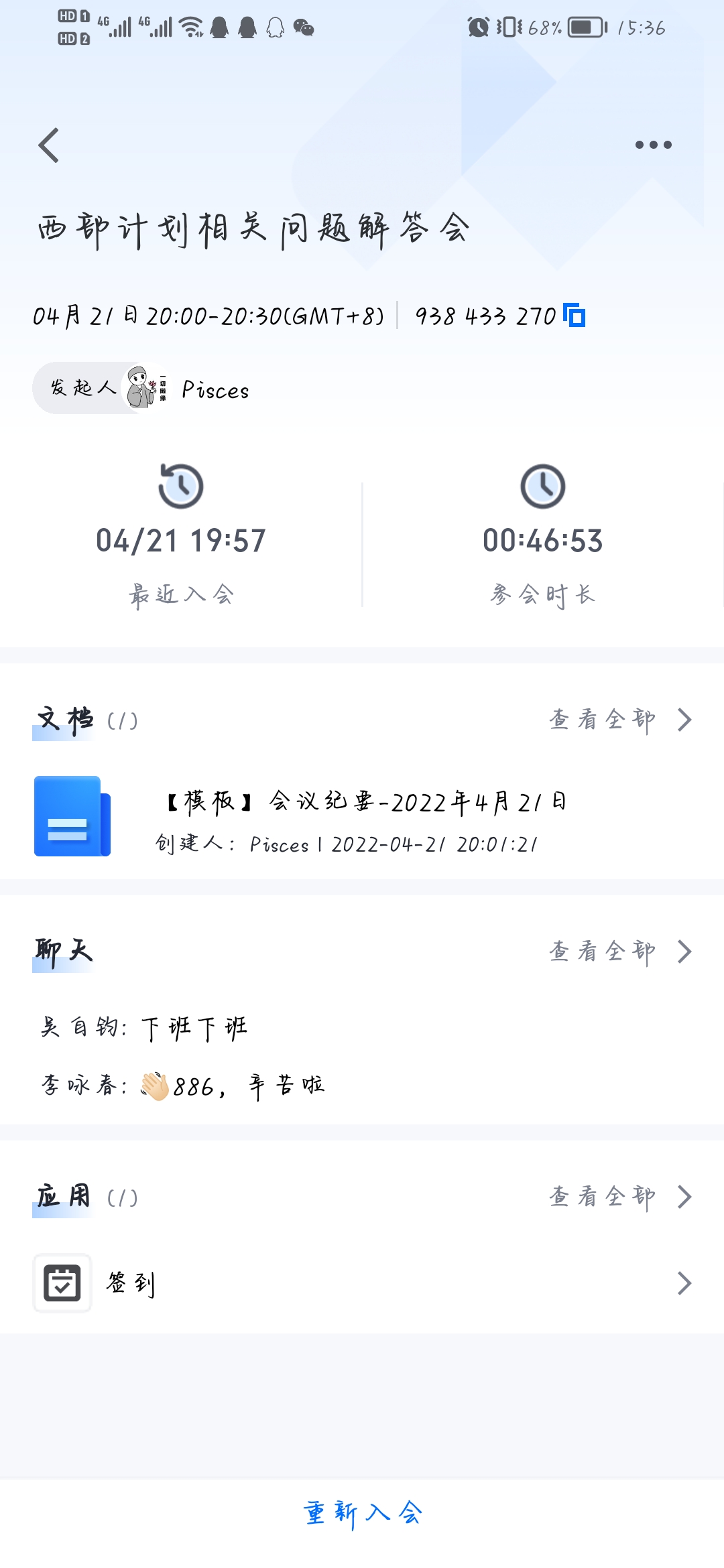Open the 签到 check-in app

point(362,1283)
